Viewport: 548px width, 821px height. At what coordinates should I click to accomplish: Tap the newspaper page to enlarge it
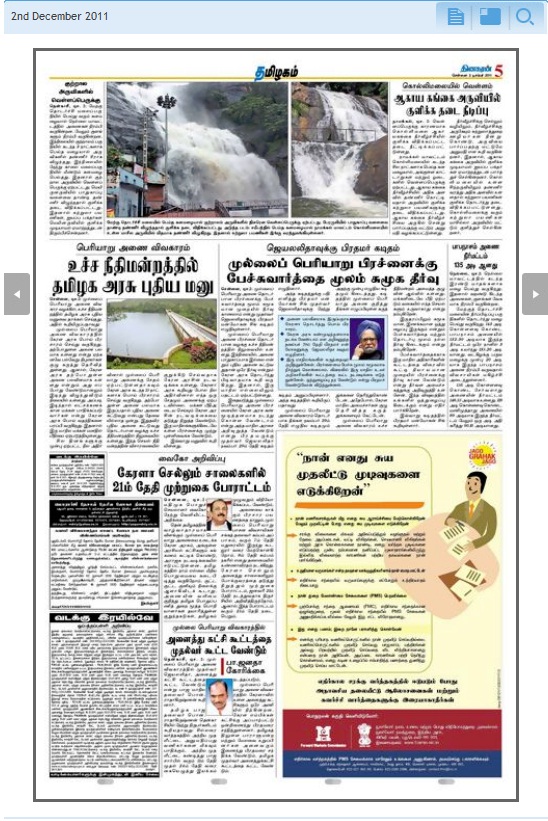276,425
